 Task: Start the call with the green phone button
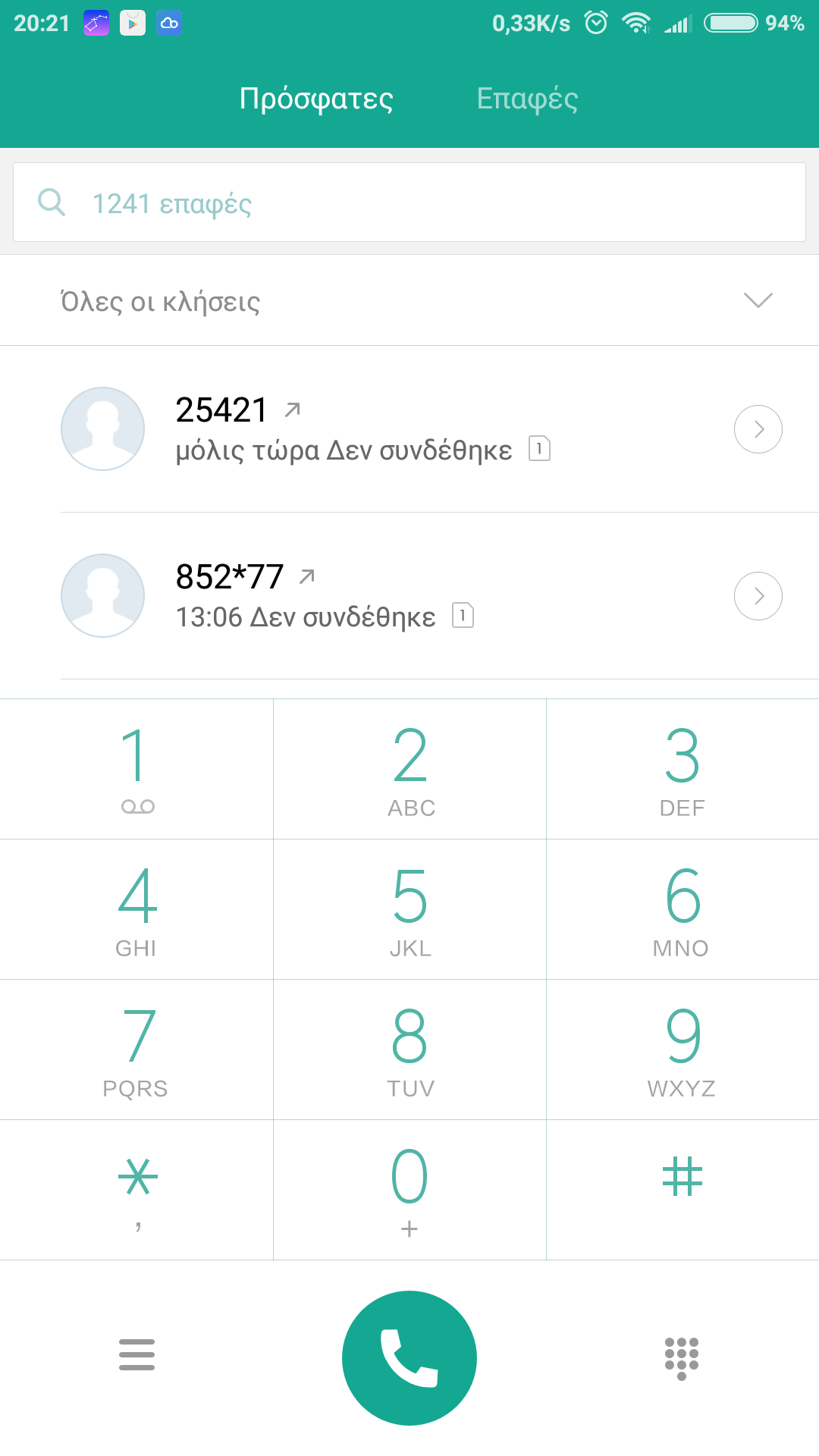pyautogui.click(x=409, y=1358)
